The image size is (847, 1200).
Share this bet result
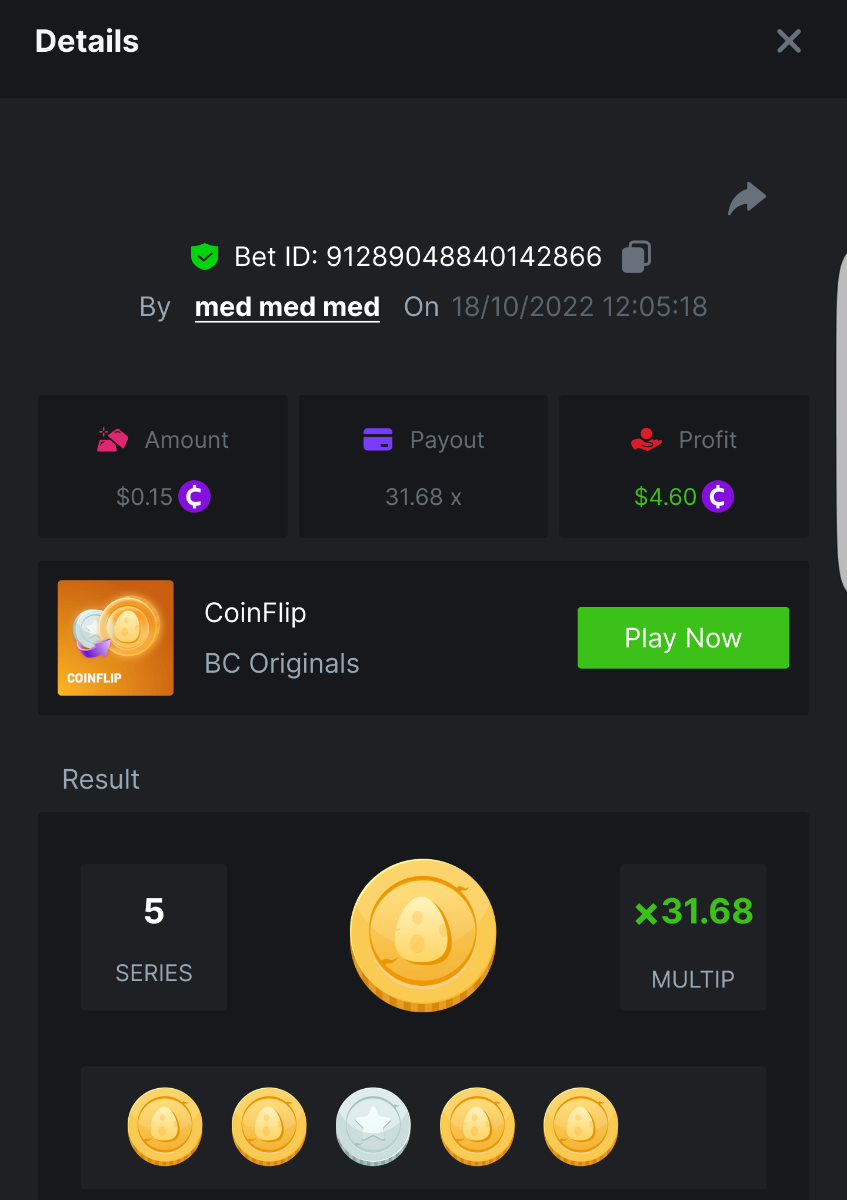746,199
